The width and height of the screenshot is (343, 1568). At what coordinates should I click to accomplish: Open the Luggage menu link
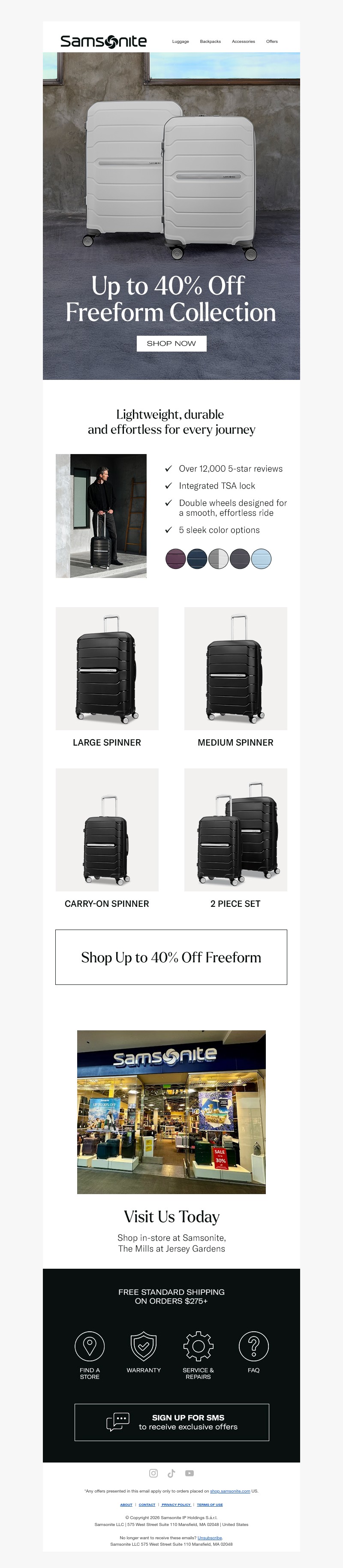[181, 42]
